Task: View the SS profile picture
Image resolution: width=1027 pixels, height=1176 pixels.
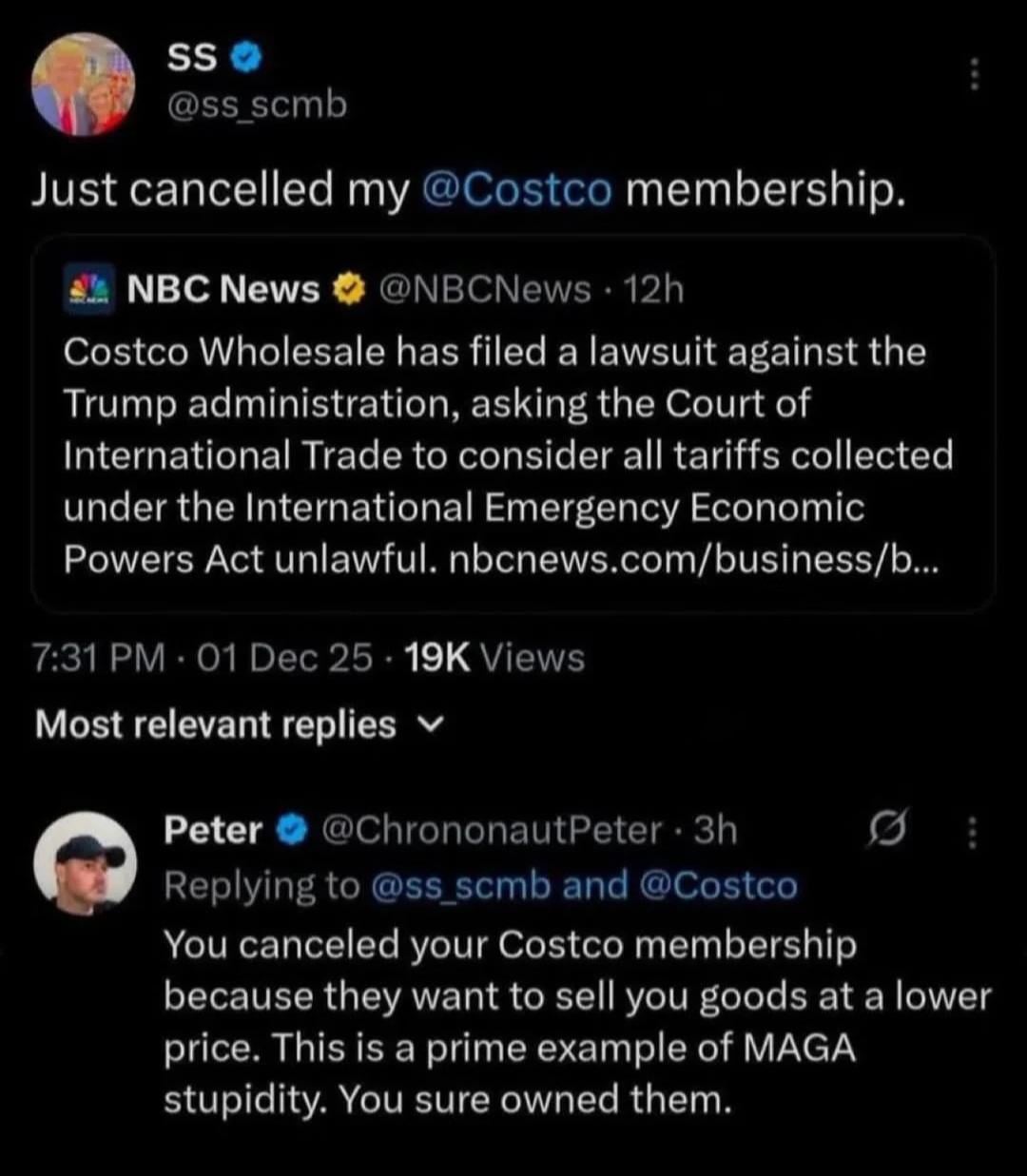Action: point(84,85)
